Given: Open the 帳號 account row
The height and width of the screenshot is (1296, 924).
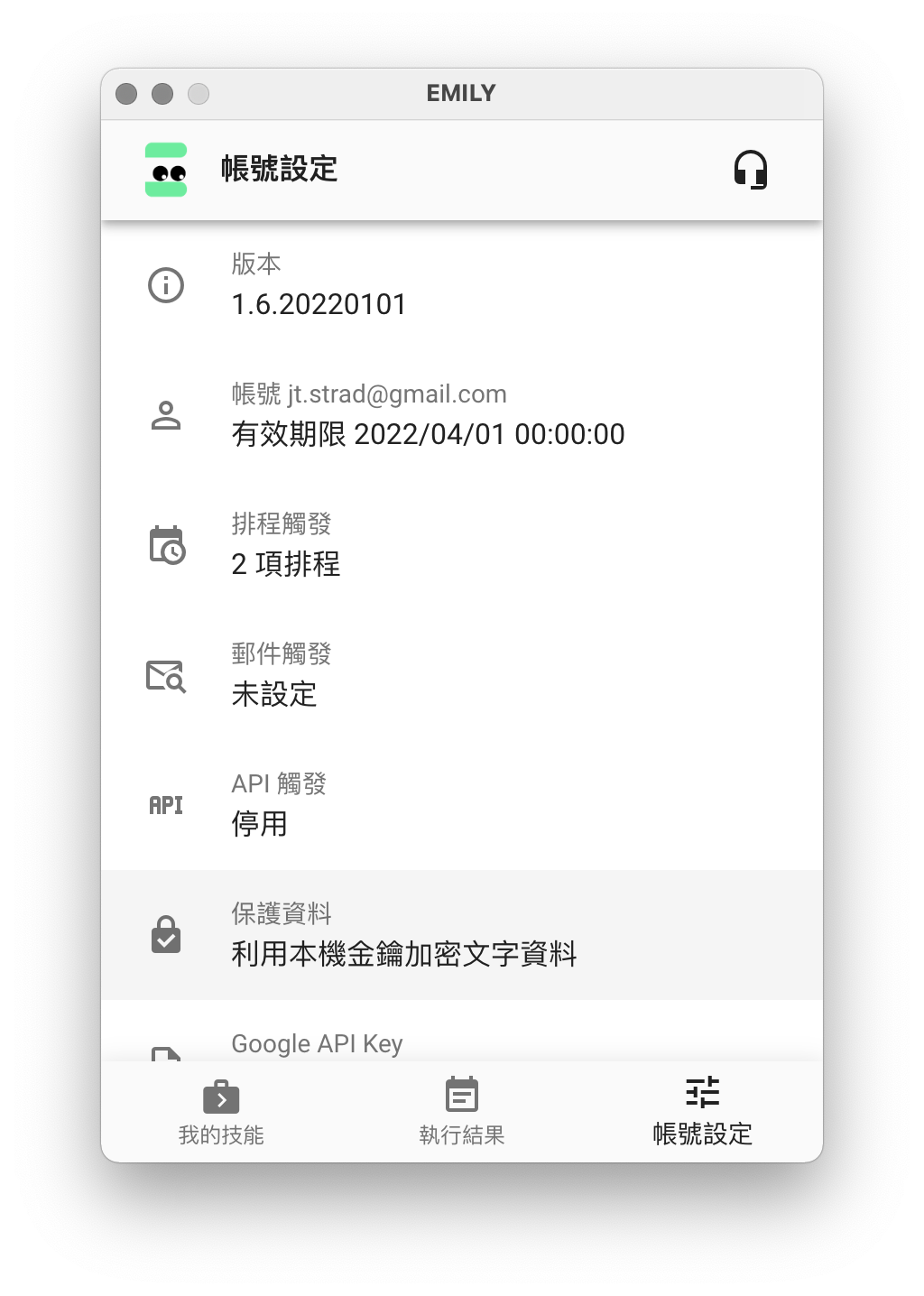Looking at the screenshot, I should point(461,415).
